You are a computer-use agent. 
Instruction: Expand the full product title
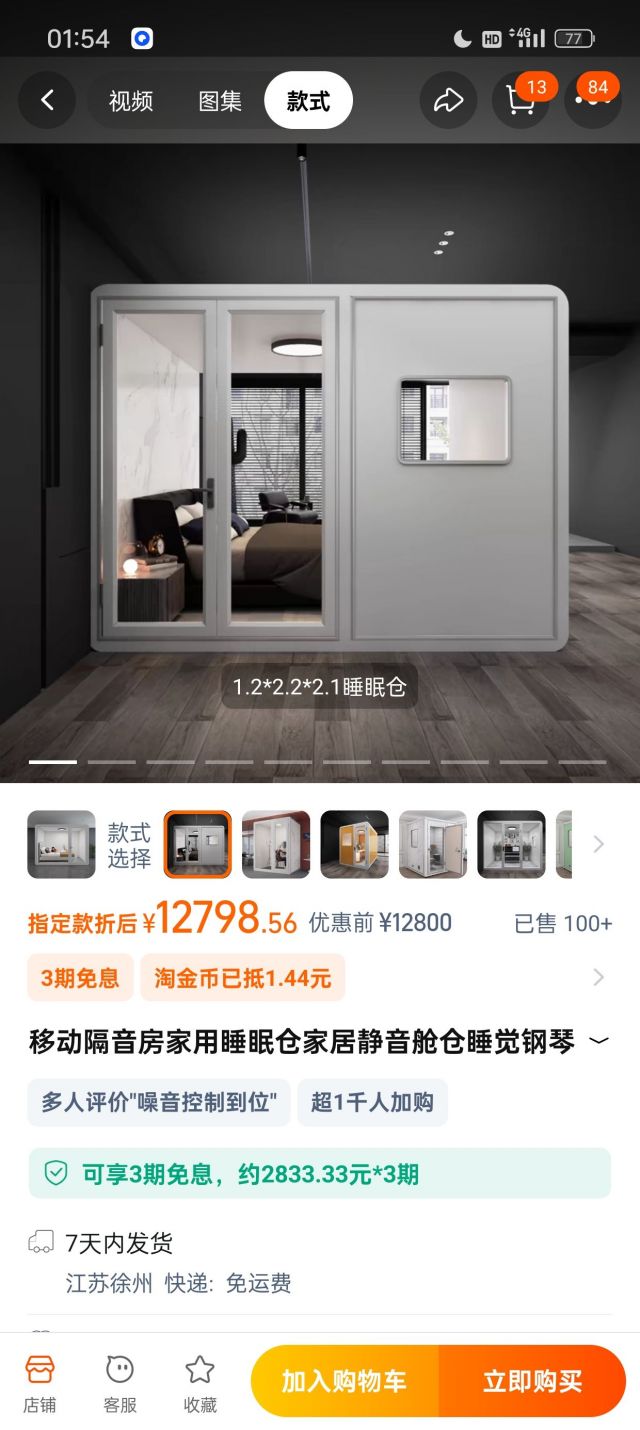(x=598, y=1041)
